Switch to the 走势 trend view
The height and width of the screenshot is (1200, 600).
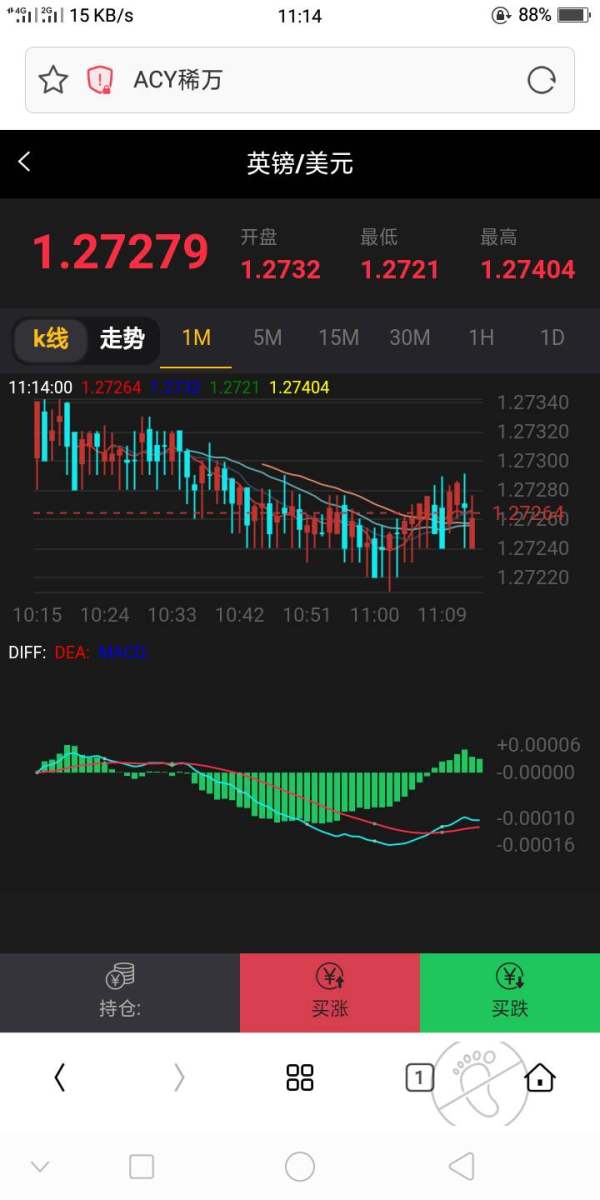tap(122, 339)
